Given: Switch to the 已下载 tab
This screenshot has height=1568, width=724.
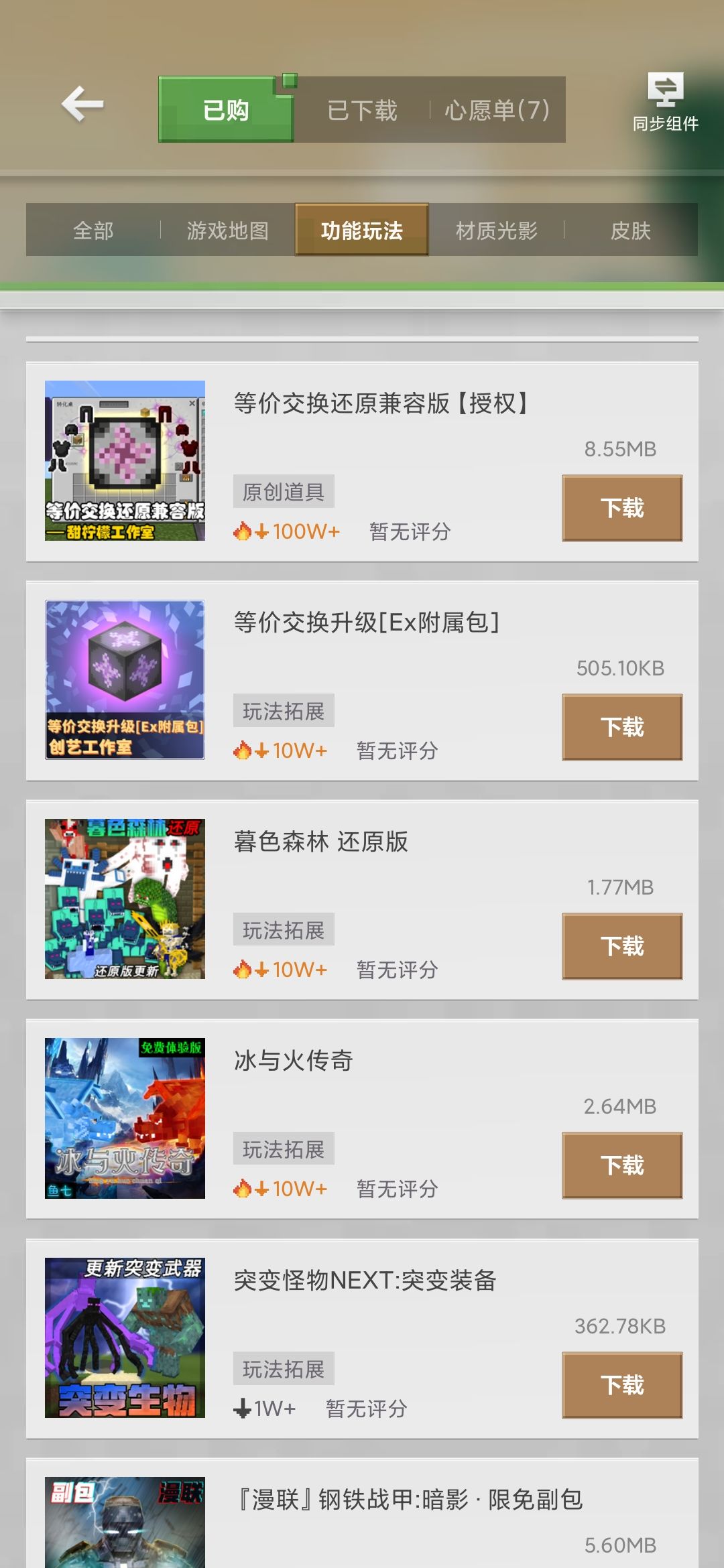Looking at the screenshot, I should (361, 109).
